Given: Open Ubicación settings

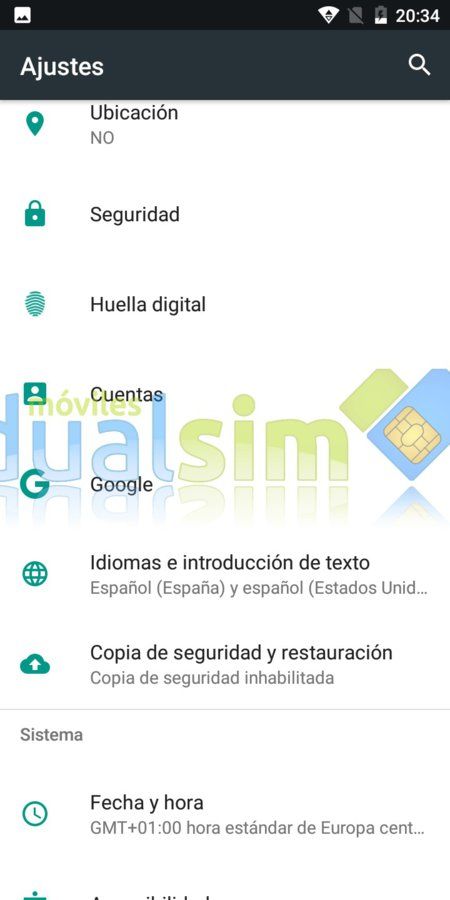Looking at the screenshot, I should pyautogui.click(x=225, y=124).
